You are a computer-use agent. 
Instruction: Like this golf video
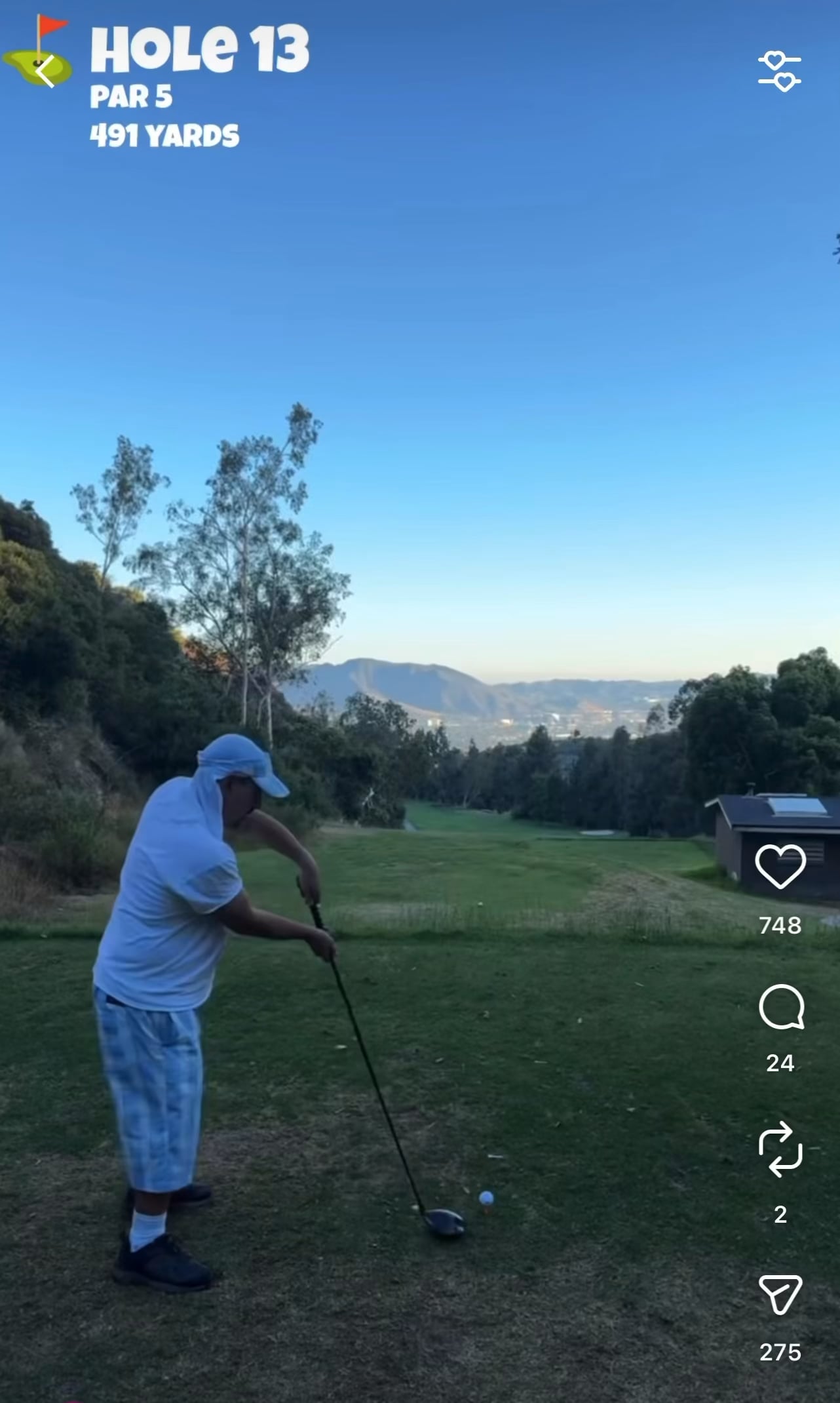[x=780, y=866]
